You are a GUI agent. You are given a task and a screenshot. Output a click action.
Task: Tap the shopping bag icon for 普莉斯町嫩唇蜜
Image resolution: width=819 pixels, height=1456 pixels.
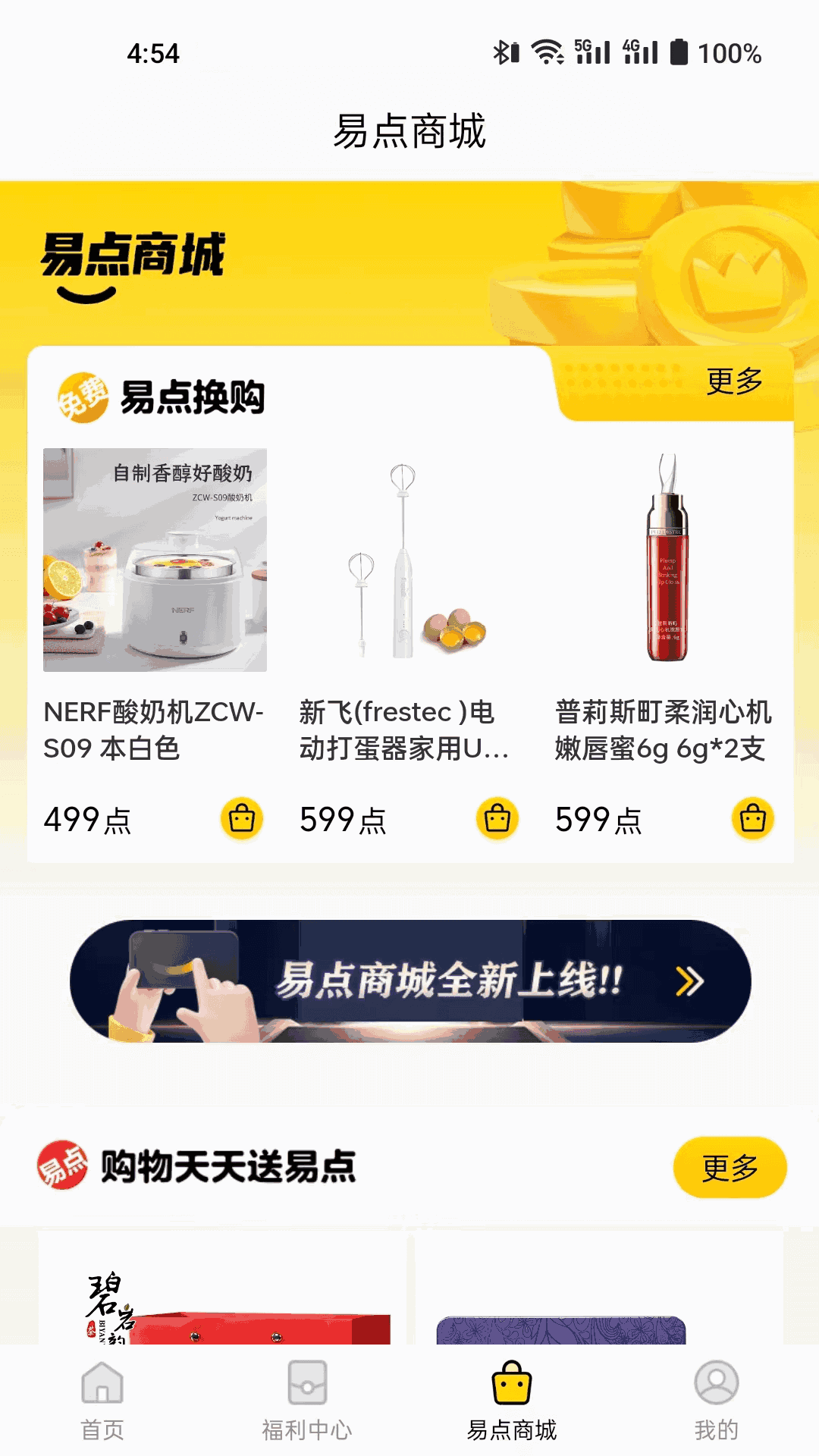tap(752, 819)
